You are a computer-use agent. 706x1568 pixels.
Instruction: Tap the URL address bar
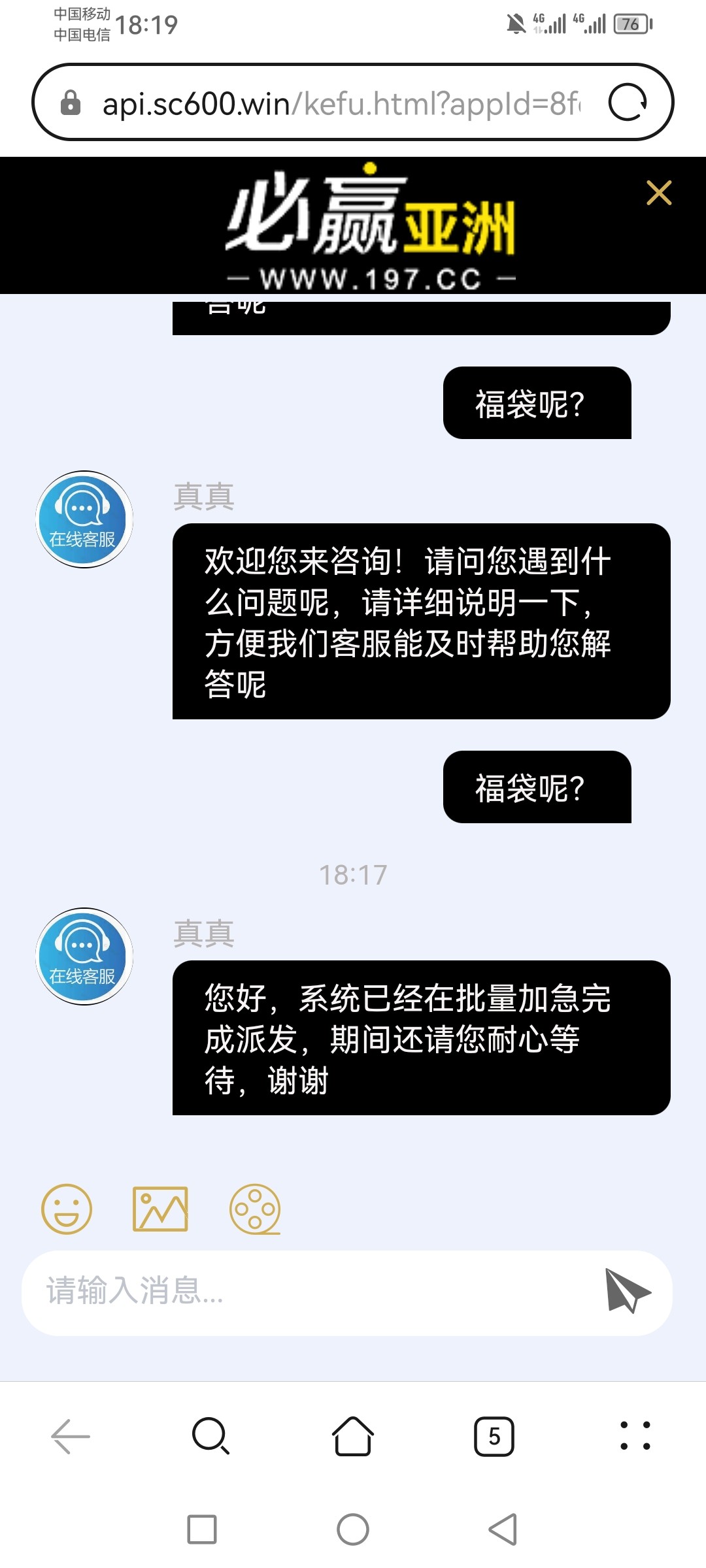pos(340,103)
